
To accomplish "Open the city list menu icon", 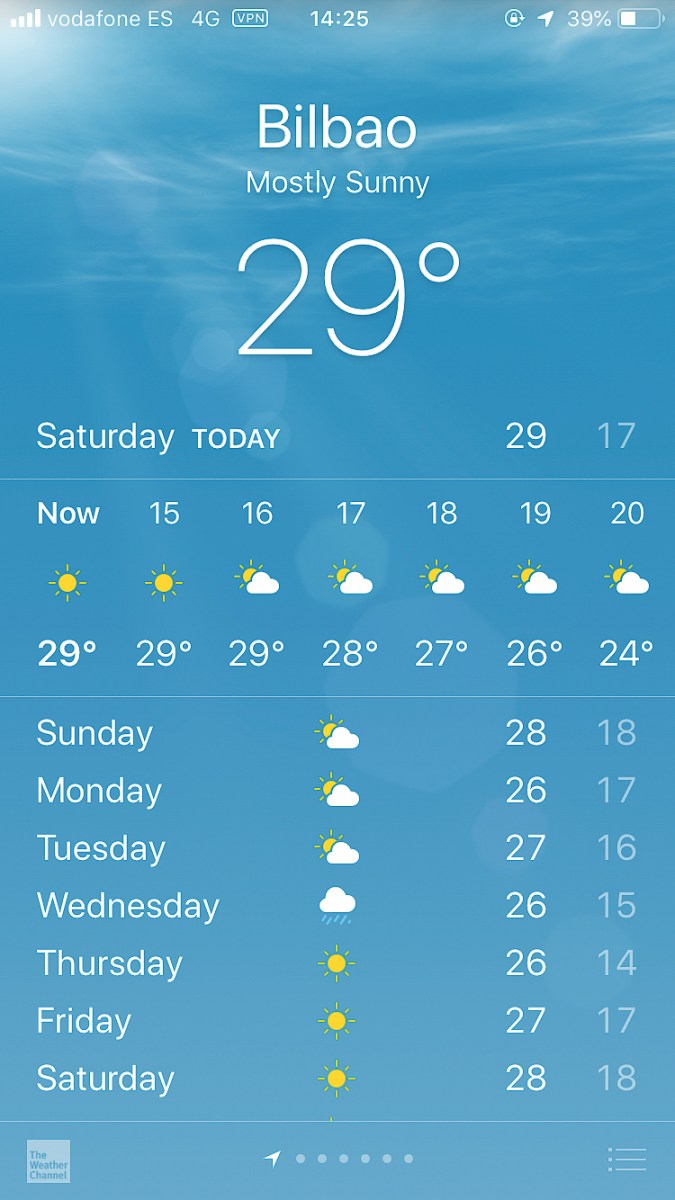I will 627,1159.
